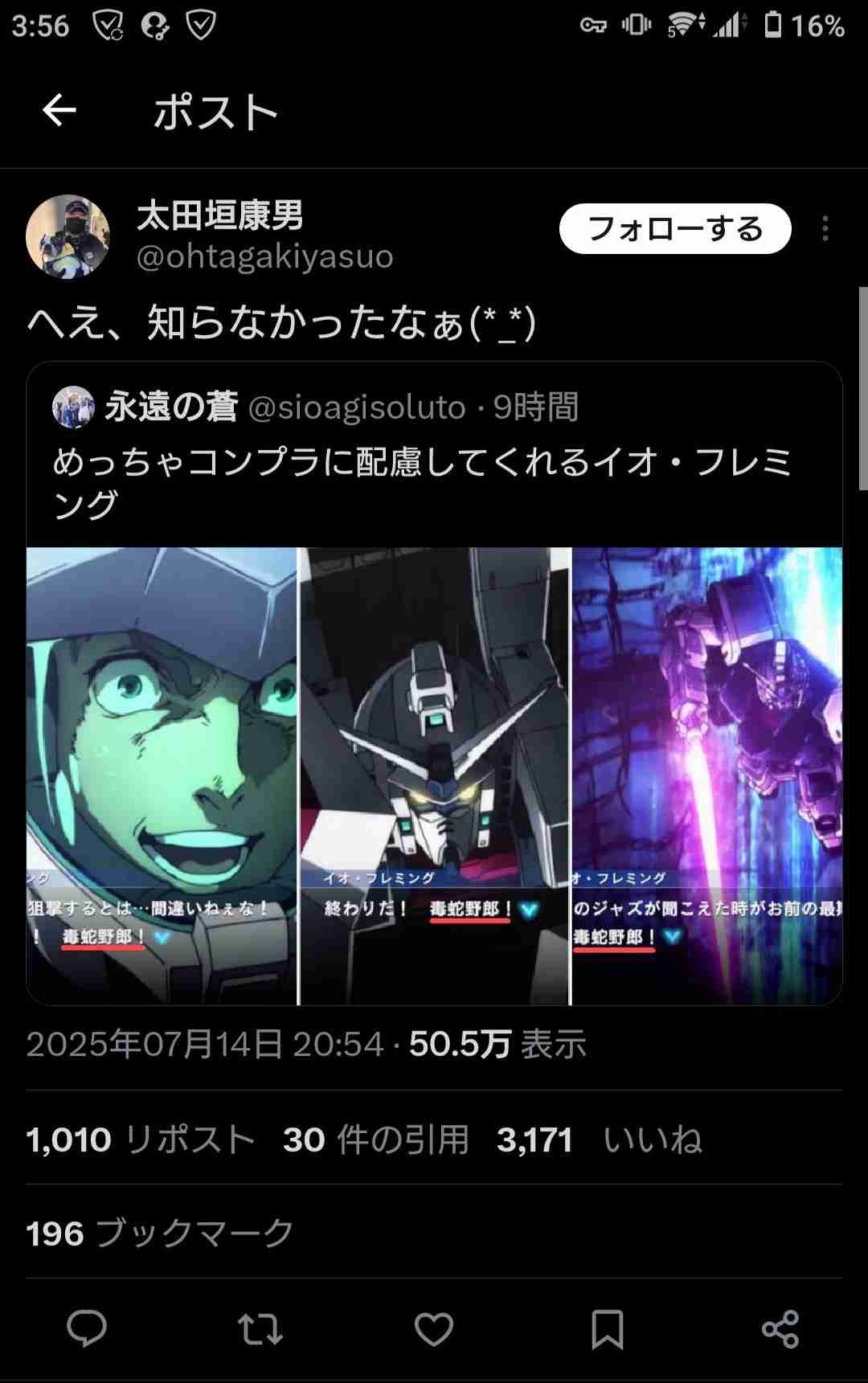Open 太田垣康男's profile avatar
Image resolution: width=868 pixels, height=1383 pixels.
coord(68,236)
